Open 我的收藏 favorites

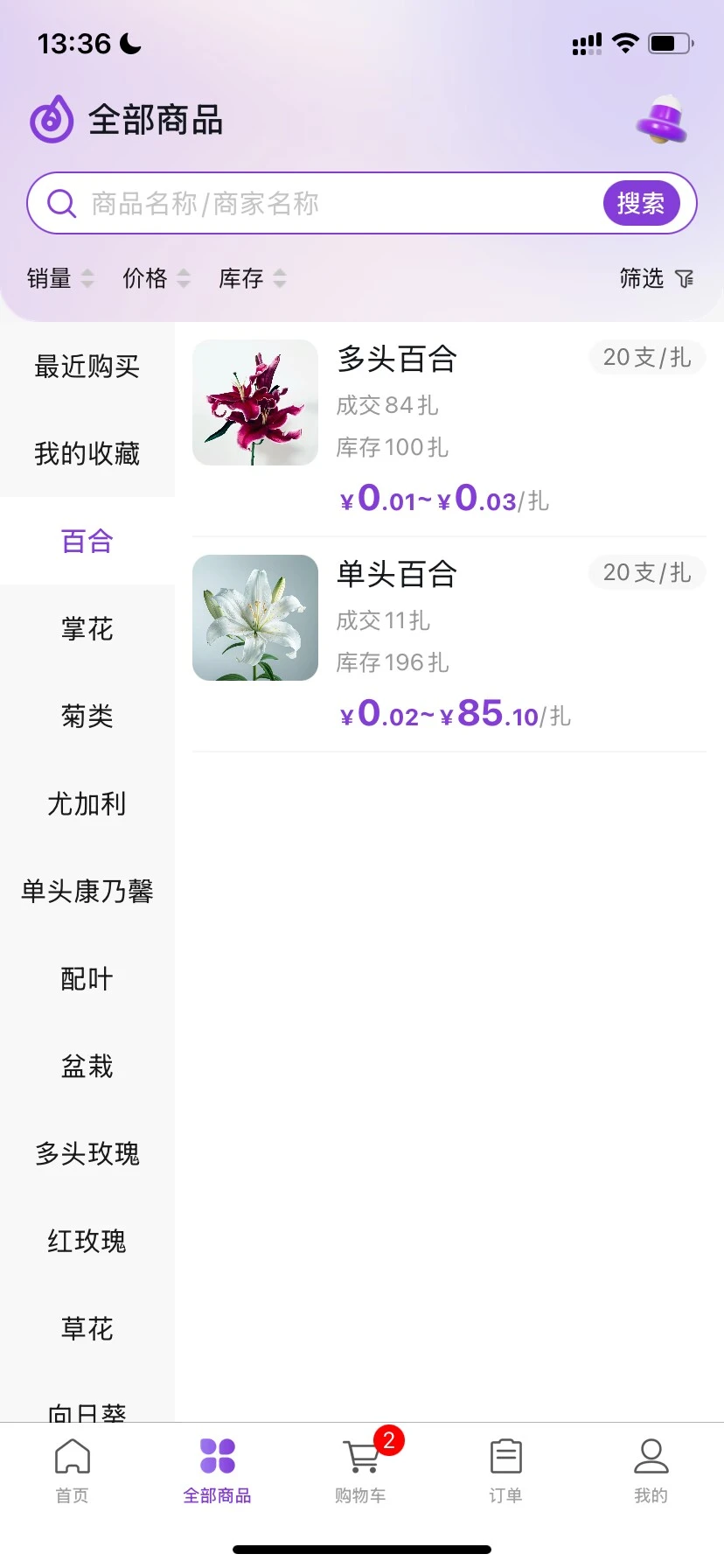tap(87, 453)
